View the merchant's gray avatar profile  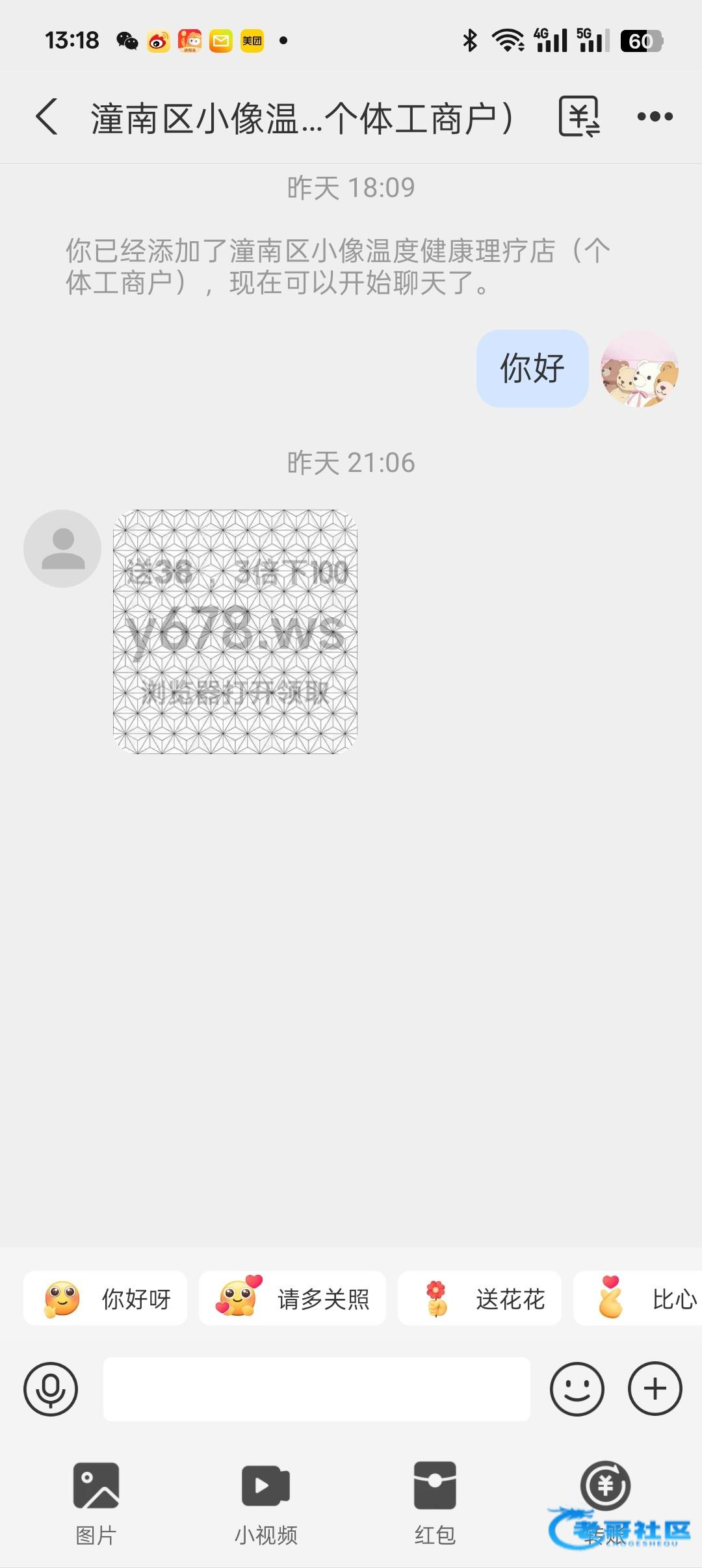62,549
